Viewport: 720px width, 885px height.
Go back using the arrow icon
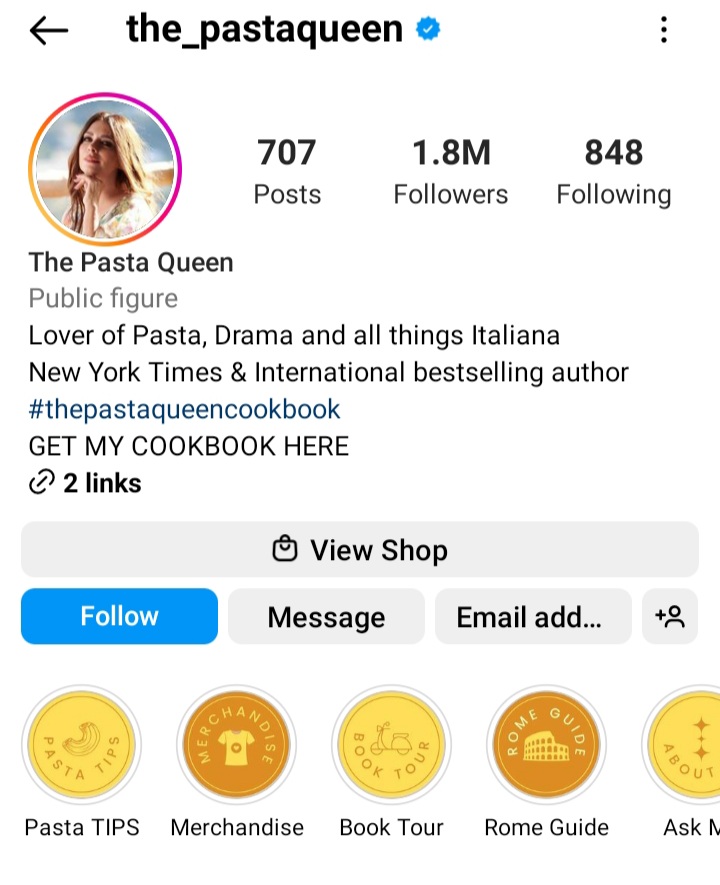pos(48,31)
